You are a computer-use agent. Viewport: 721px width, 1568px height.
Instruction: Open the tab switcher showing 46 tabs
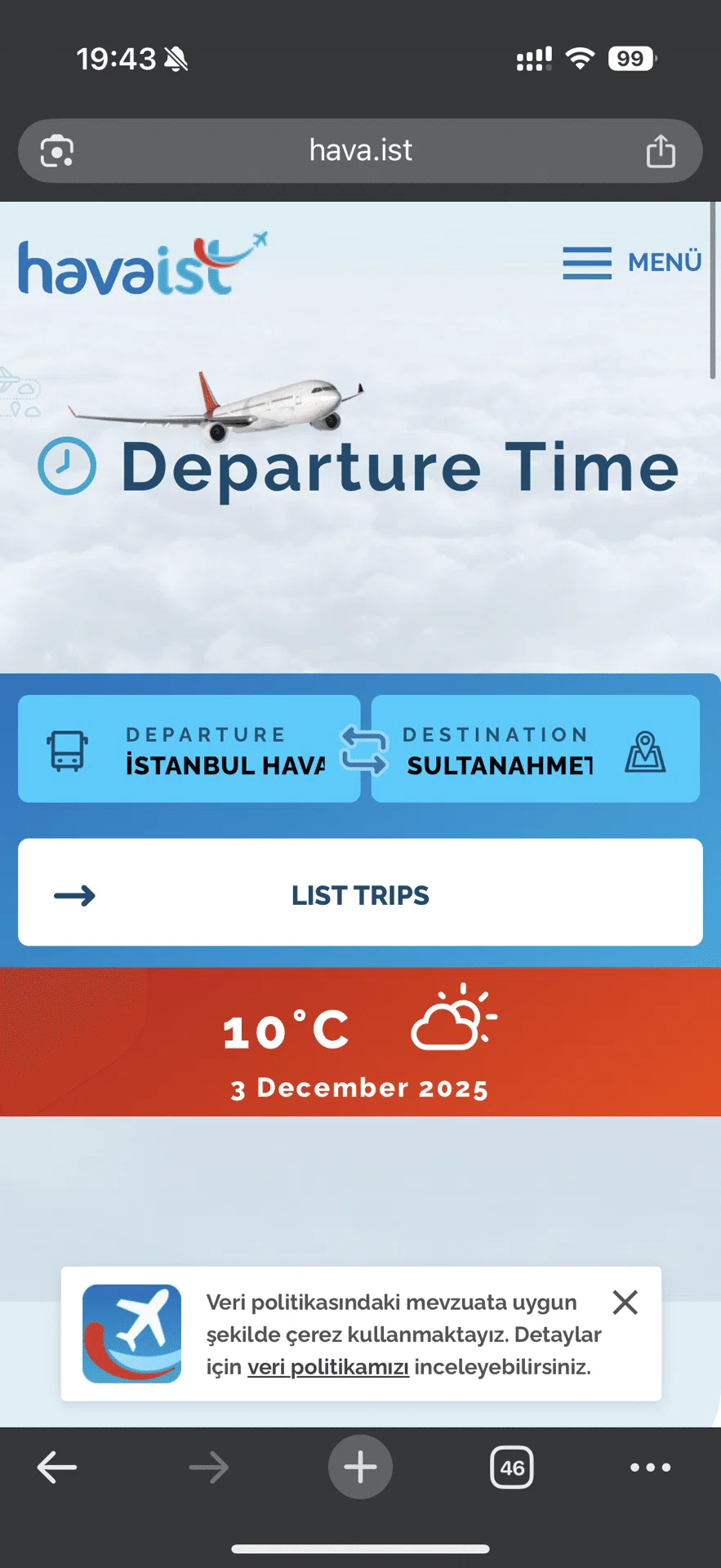(512, 1468)
